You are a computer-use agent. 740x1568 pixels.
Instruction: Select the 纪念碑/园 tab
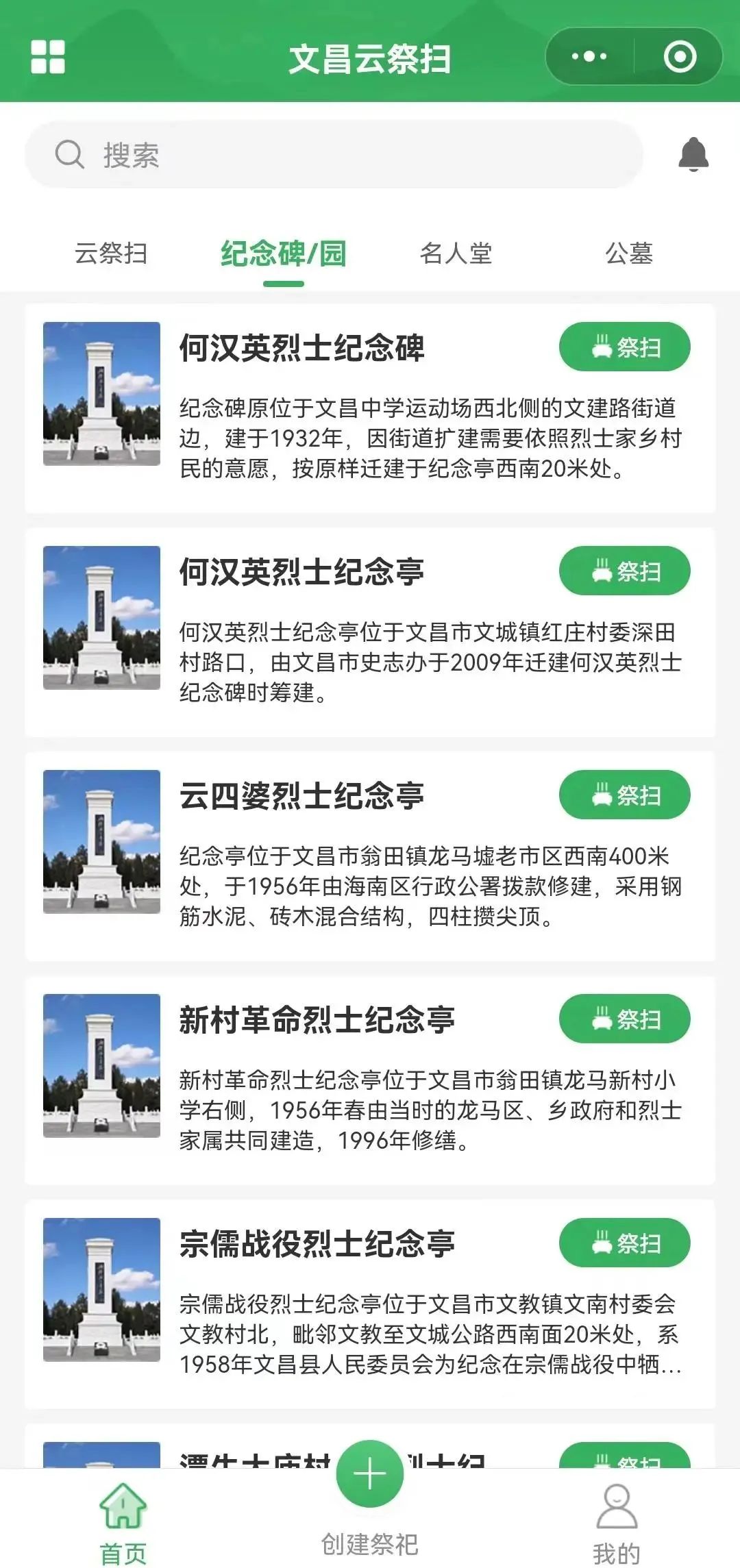(x=283, y=253)
